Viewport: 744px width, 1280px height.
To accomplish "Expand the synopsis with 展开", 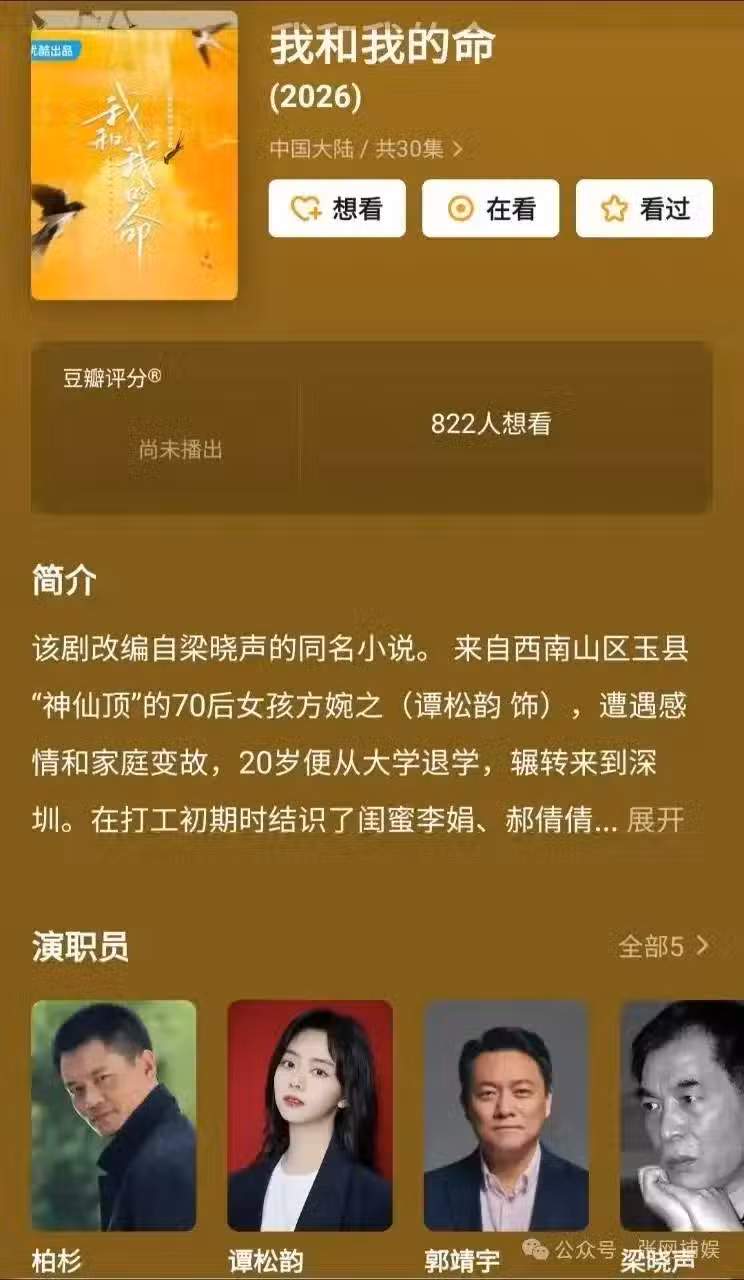I will (x=655, y=820).
